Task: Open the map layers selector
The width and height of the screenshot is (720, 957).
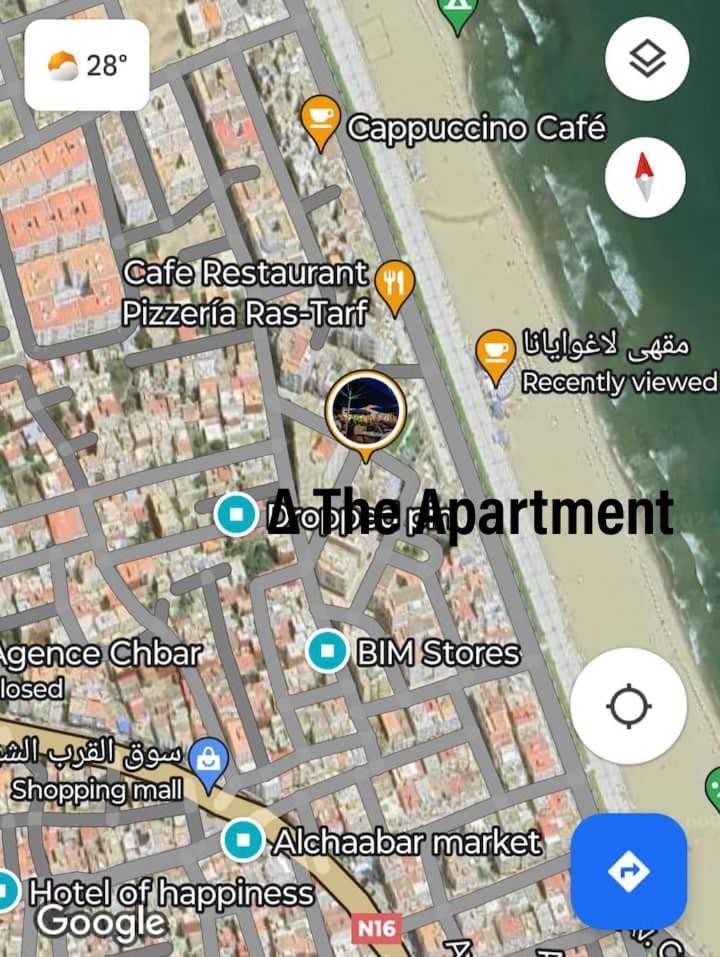Action: [647, 59]
